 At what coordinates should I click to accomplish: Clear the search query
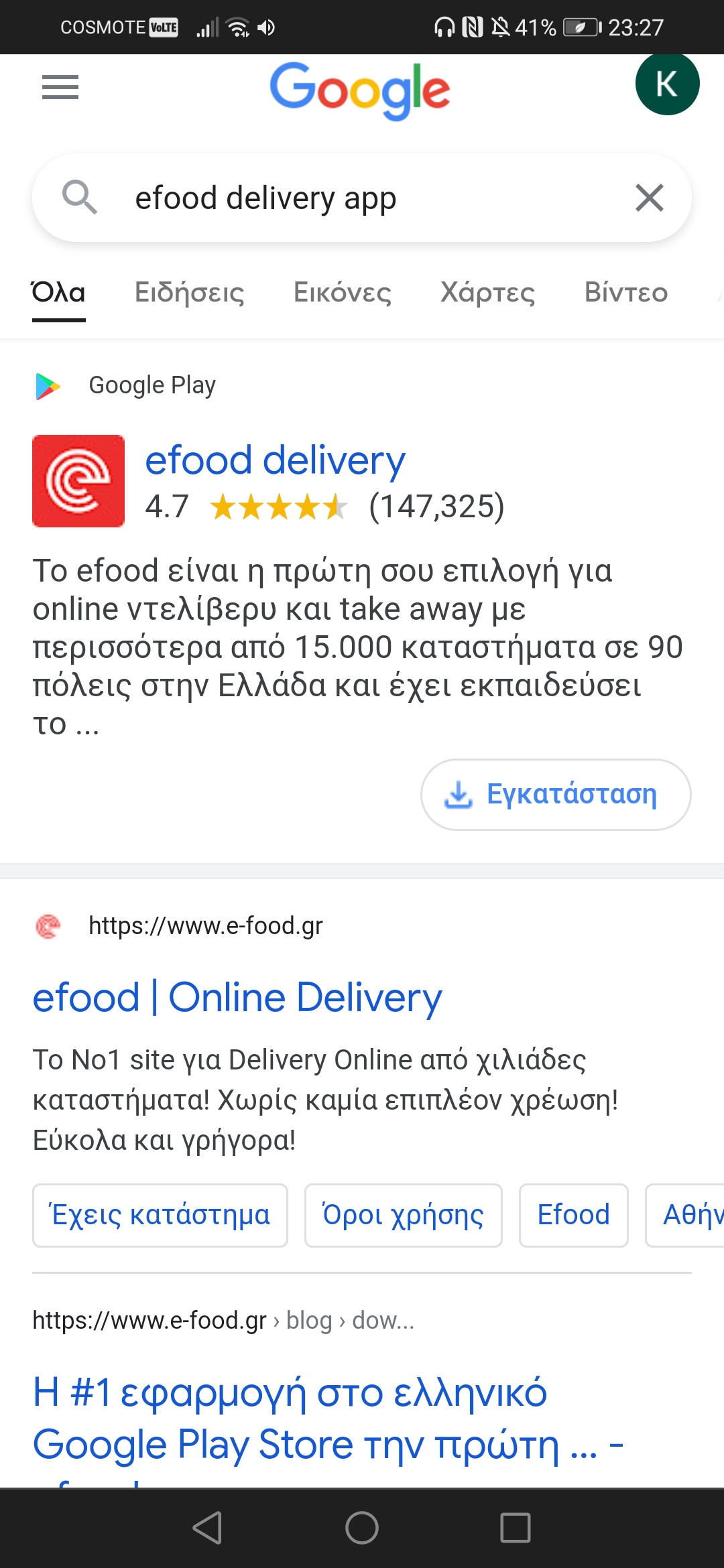[x=649, y=198]
